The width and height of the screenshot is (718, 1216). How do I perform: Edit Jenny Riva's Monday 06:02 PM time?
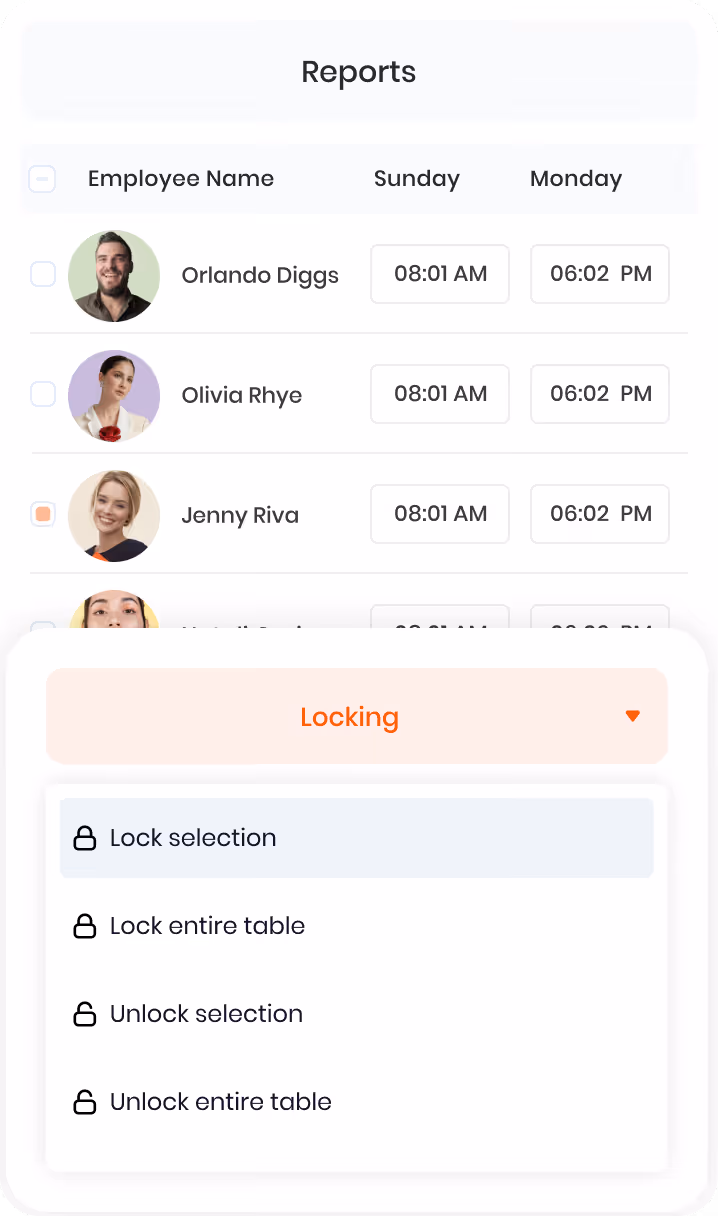click(600, 514)
